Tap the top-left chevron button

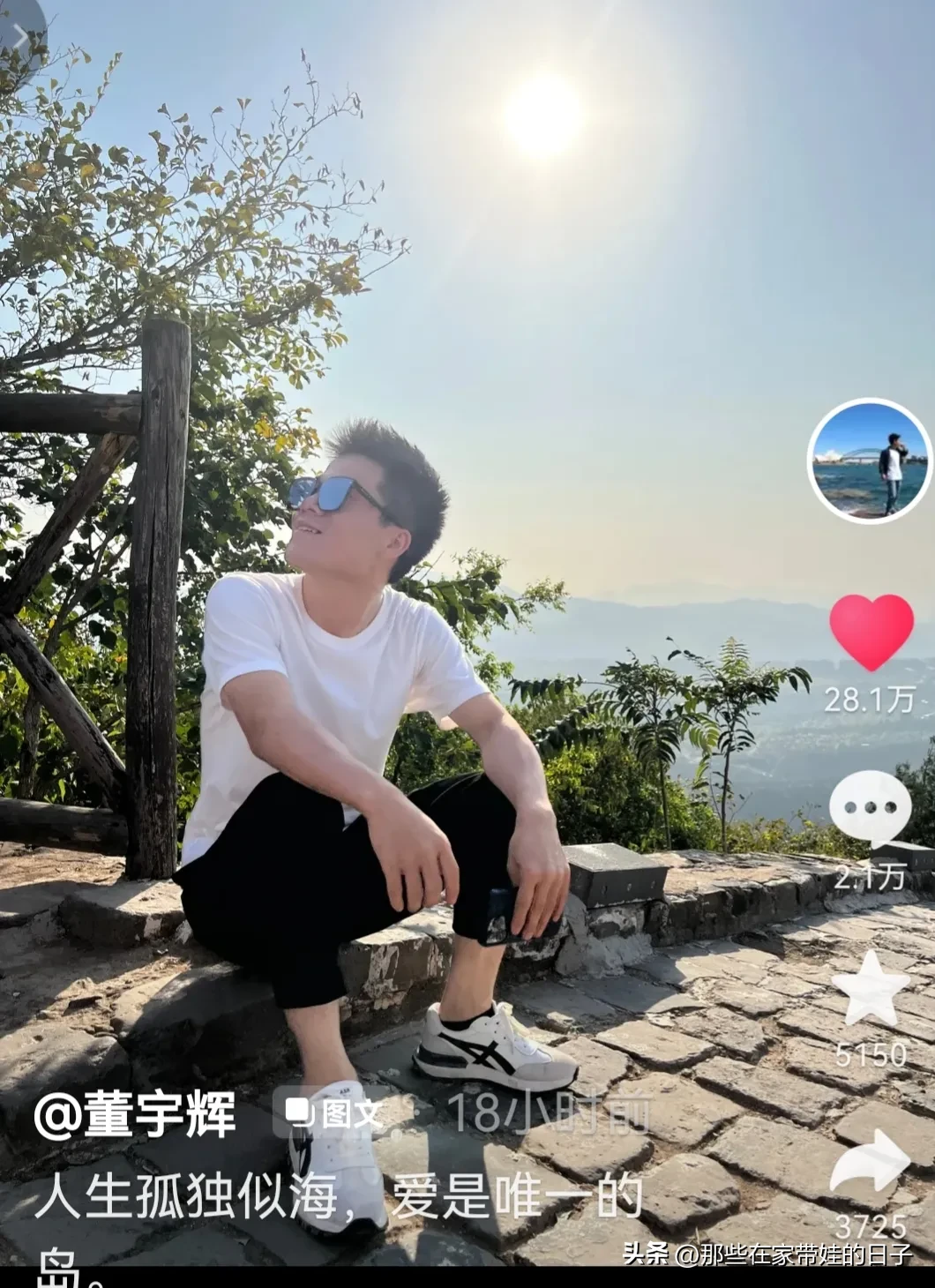(x=21, y=37)
